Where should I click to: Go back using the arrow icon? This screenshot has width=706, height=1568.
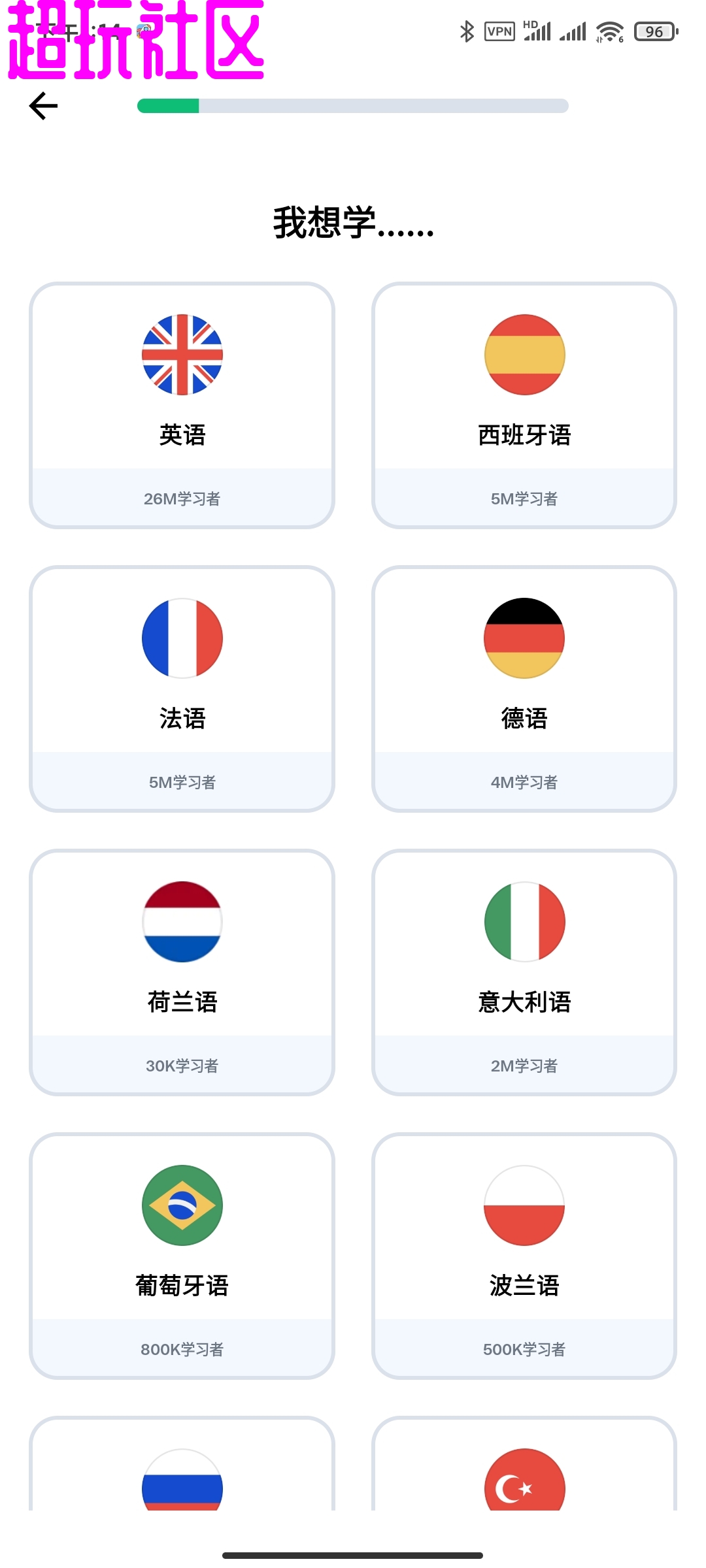(x=44, y=106)
